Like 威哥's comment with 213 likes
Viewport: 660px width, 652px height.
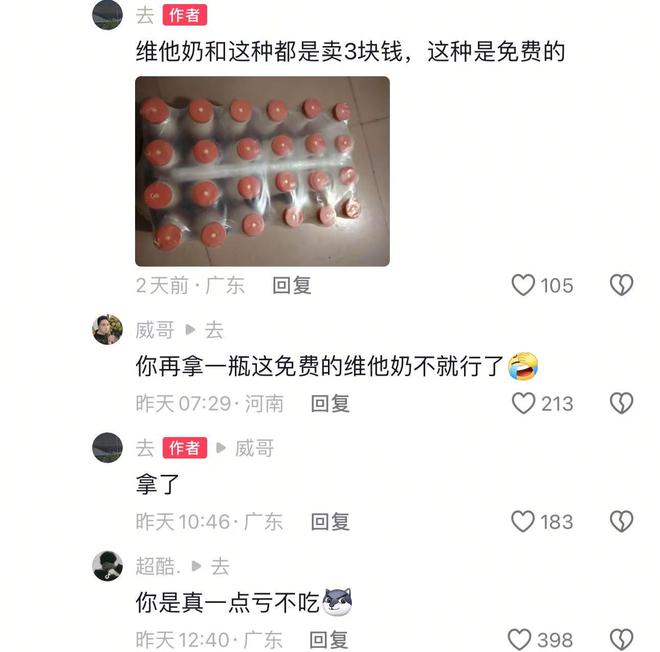(524, 404)
